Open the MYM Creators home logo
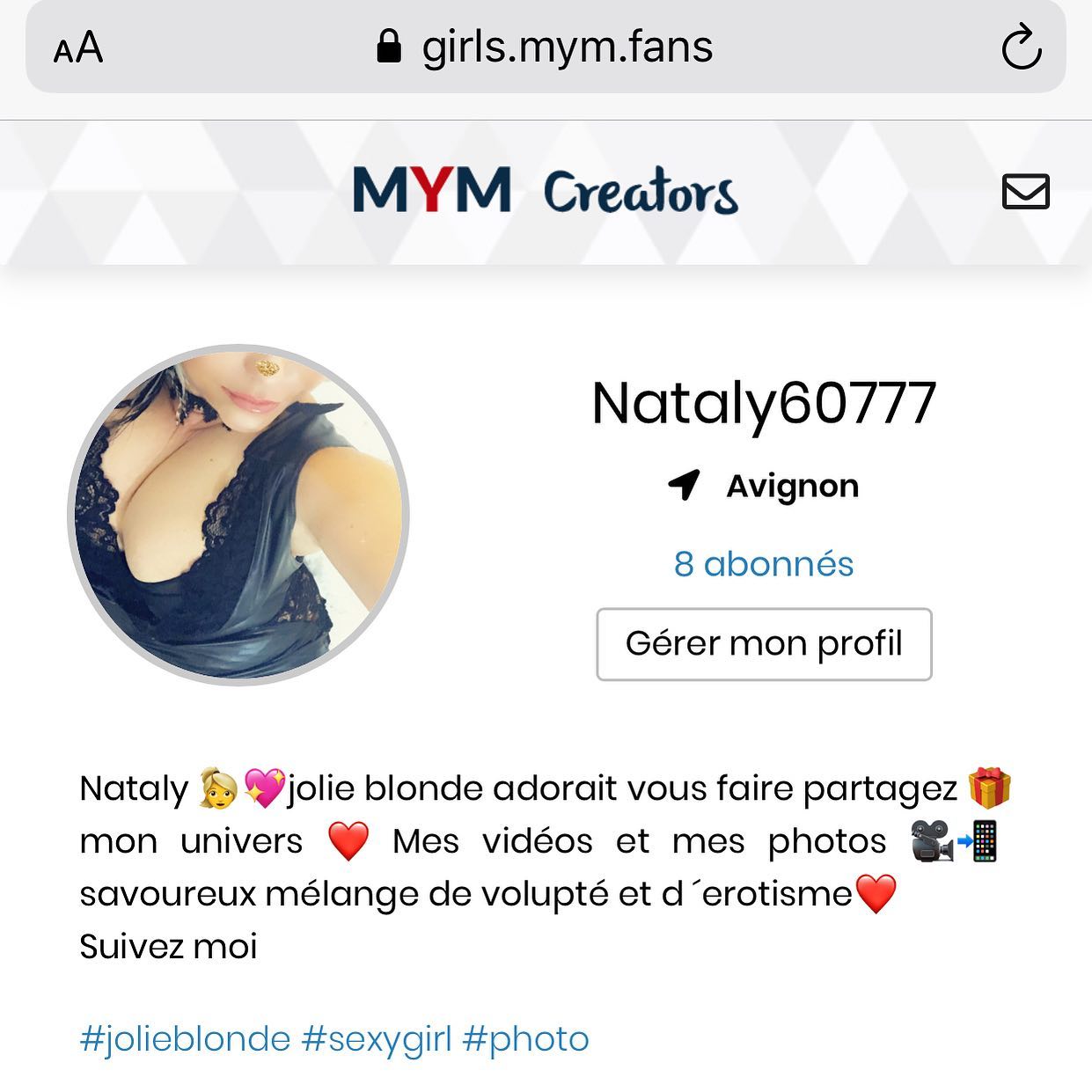Viewport: 1092px width, 1092px height. [546, 191]
